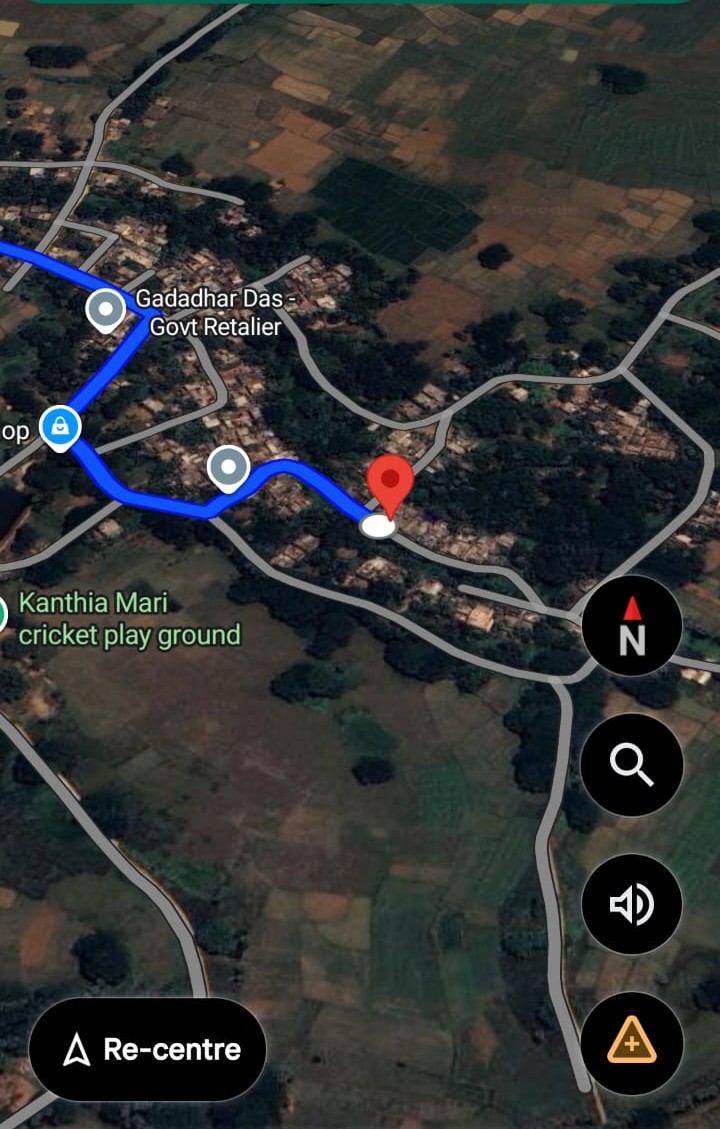
Task: Tap the north compass button
Action: tap(632, 627)
